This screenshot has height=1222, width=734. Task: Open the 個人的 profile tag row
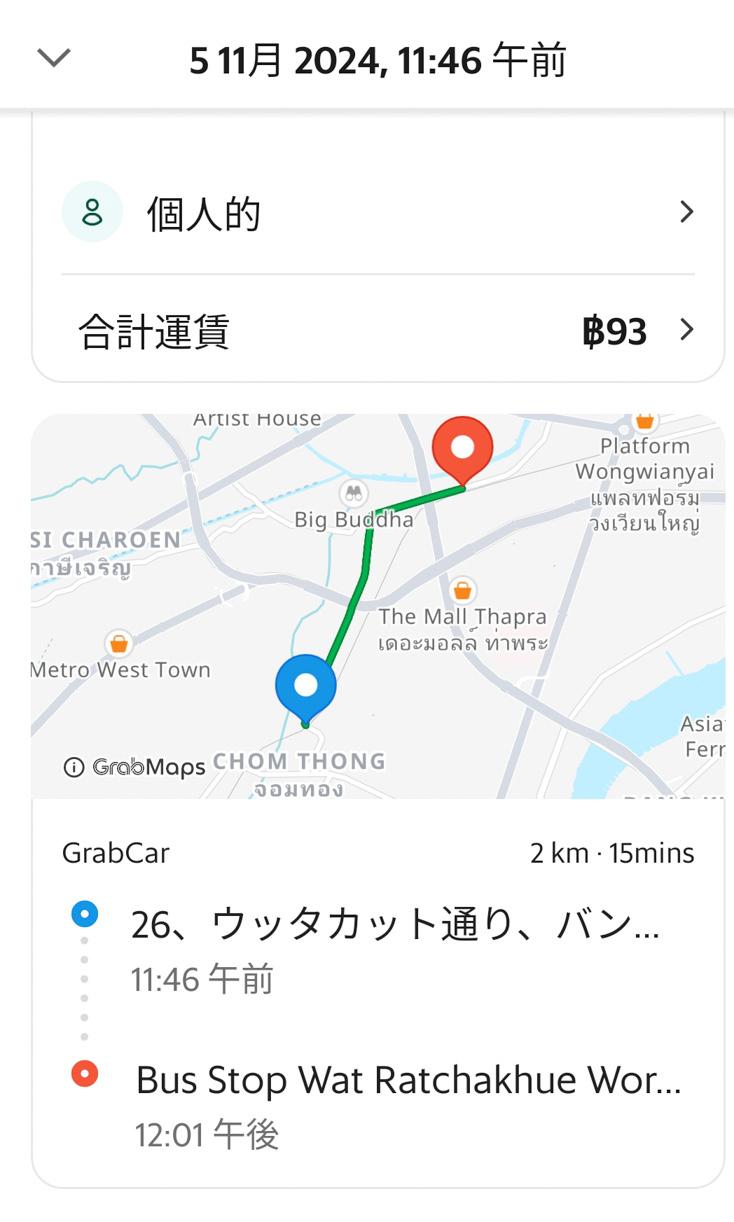377,213
